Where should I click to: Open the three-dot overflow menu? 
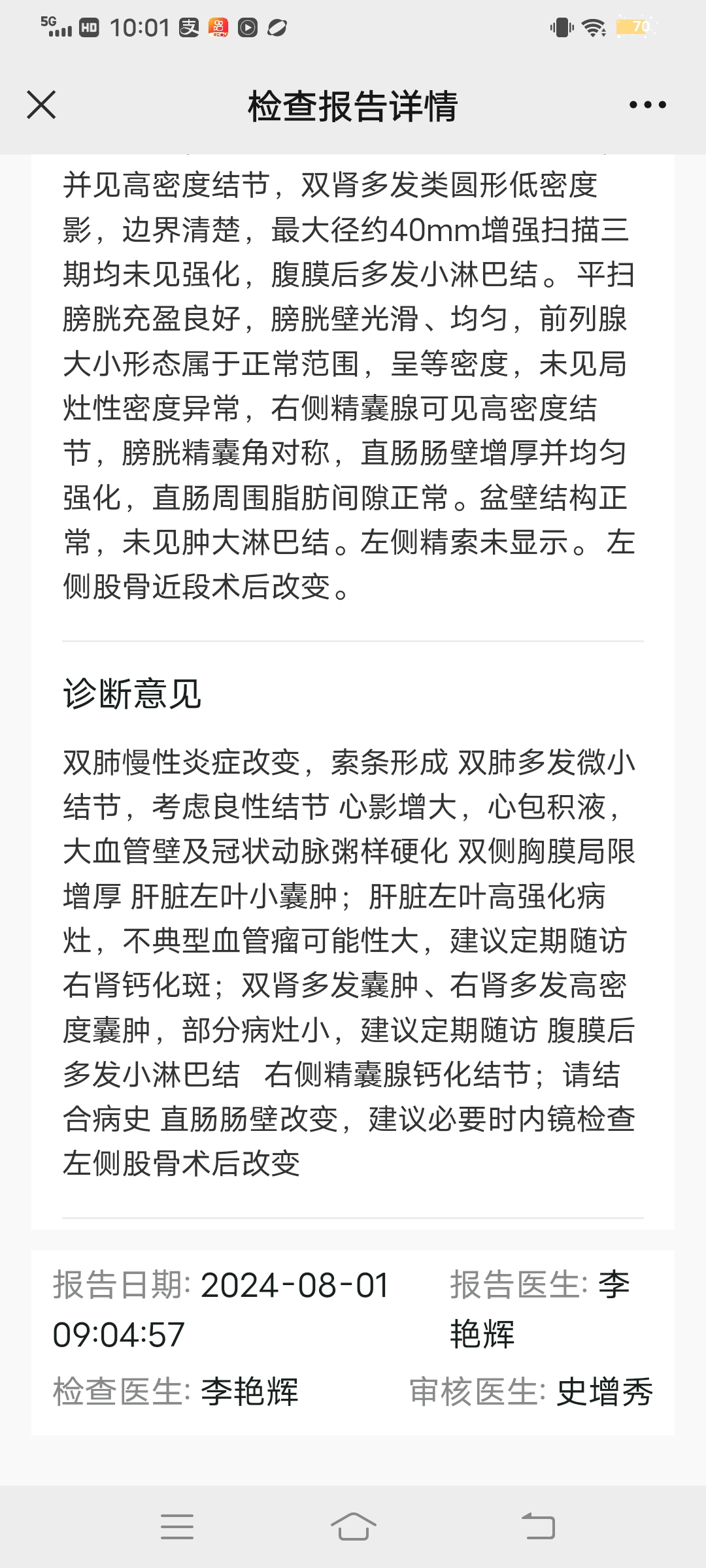(647, 105)
